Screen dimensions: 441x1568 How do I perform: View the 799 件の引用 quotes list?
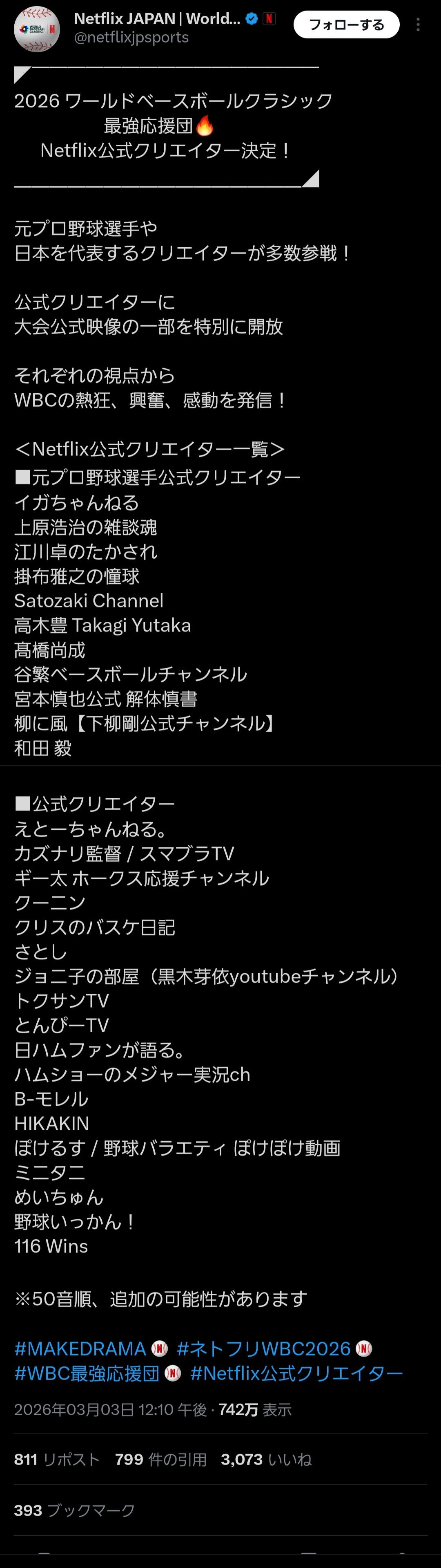160,1459
